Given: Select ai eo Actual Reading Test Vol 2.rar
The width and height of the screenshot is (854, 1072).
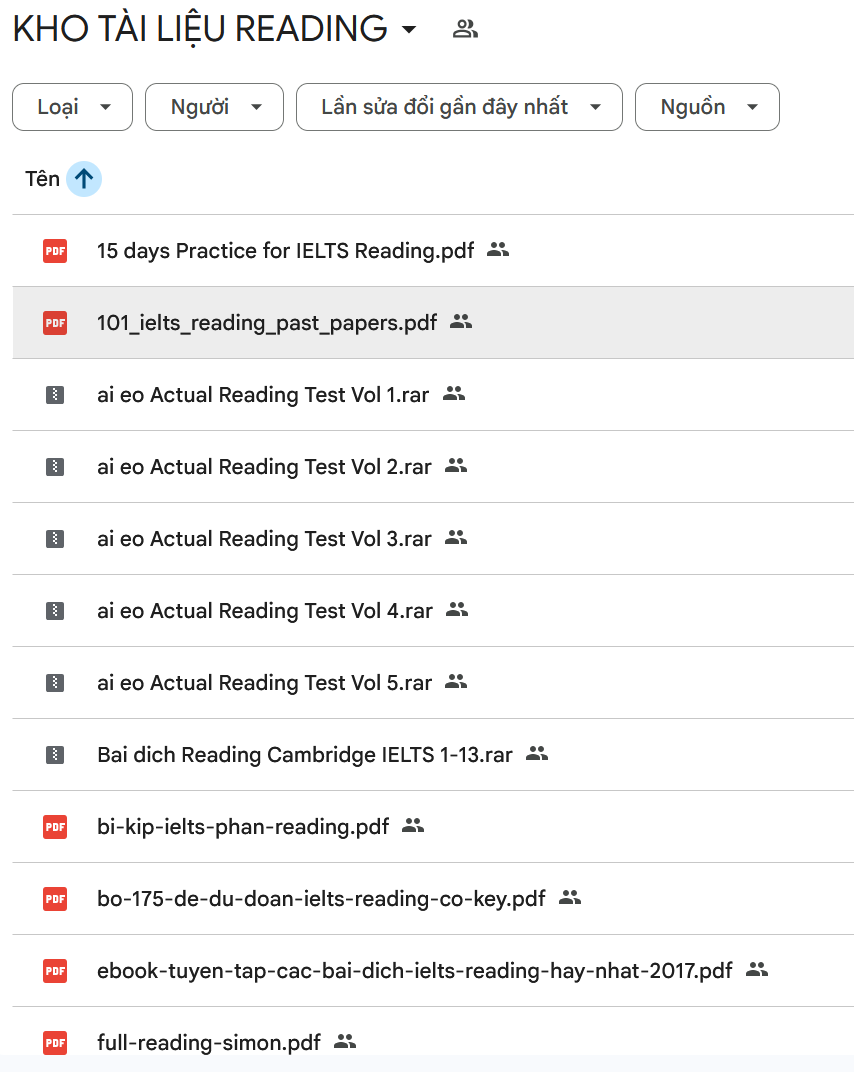Looking at the screenshot, I should pos(264,467).
